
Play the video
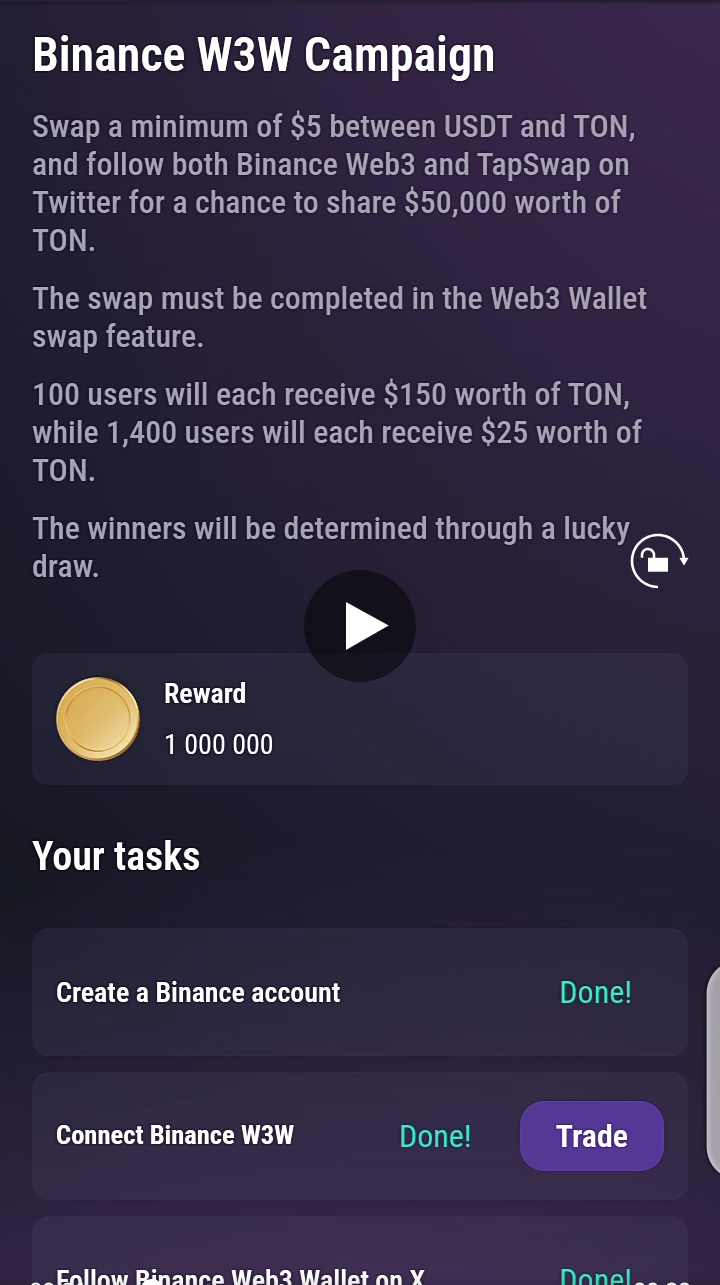tap(360, 626)
